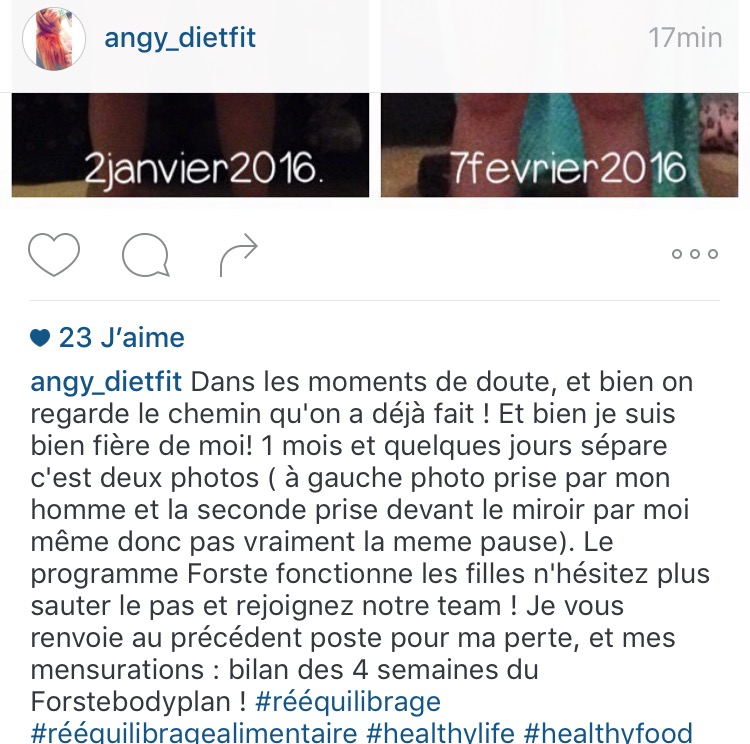Screen dimensions: 750x744
Task: Open angy_dietfit profile from the header username
Action: pos(180,38)
